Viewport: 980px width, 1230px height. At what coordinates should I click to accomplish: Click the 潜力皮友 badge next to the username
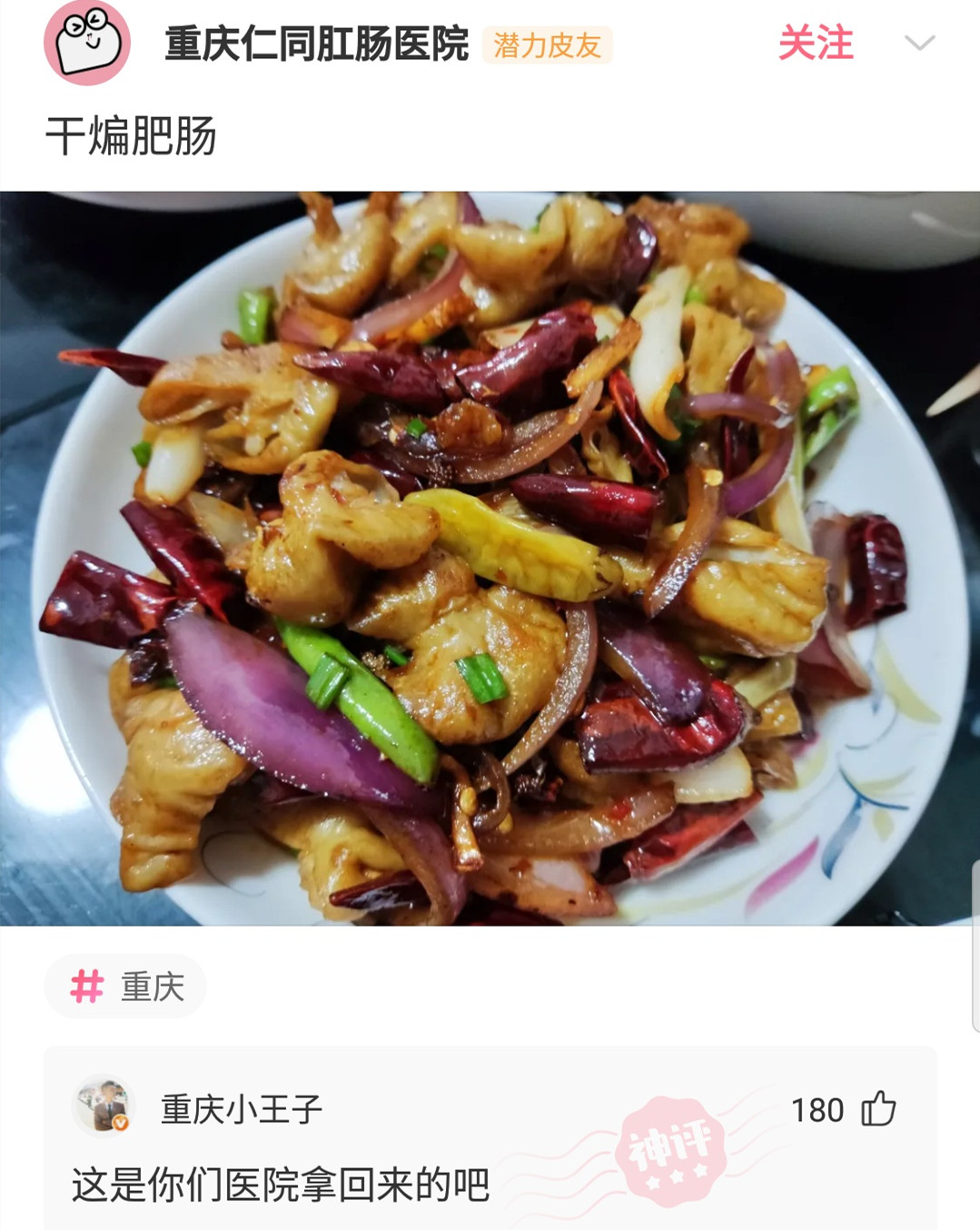click(545, 42)
